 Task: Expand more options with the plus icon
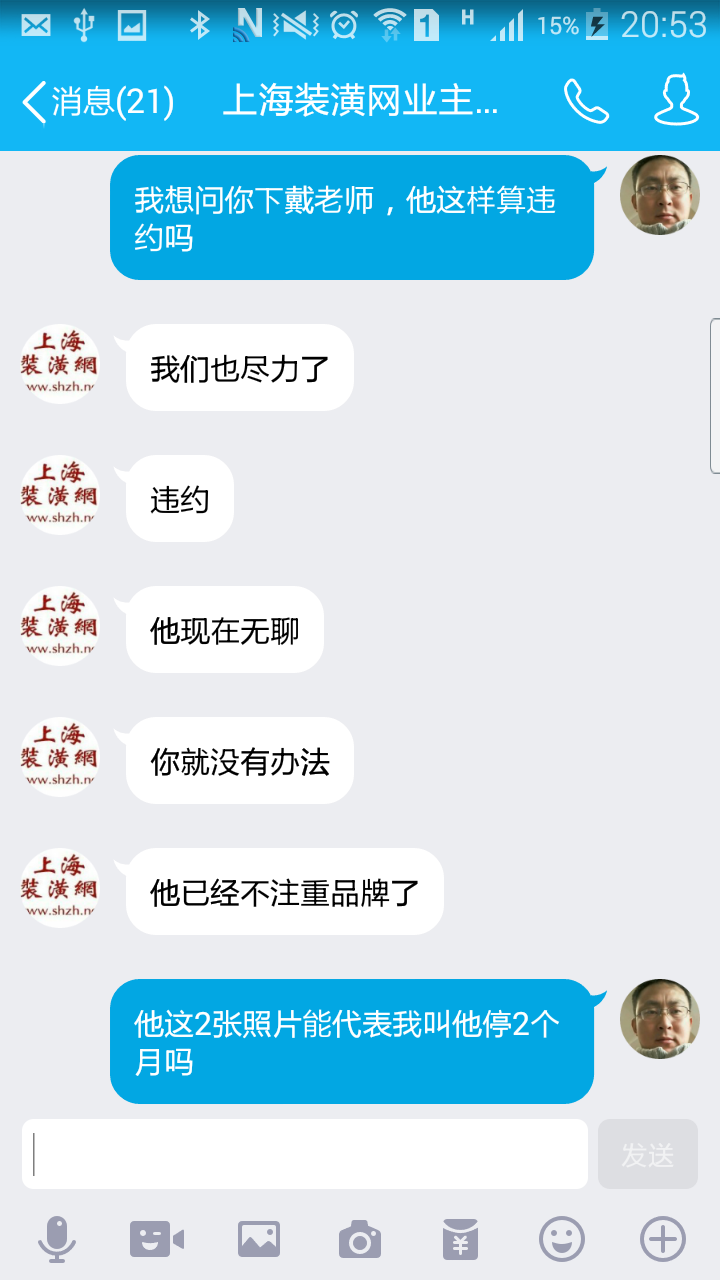pyautogui.click(x=663, y=1240)
